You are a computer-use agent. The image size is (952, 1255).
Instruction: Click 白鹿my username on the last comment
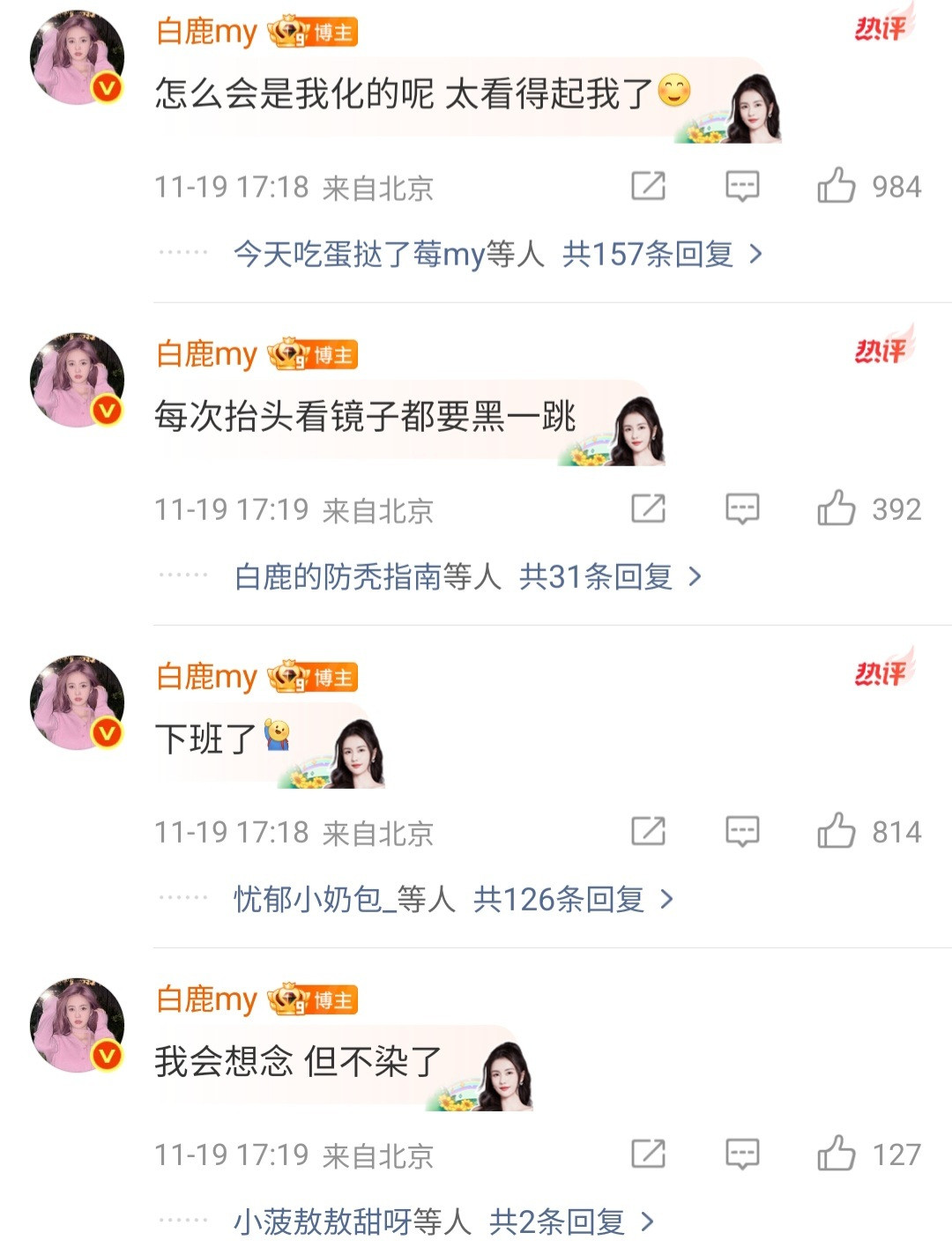pos(207,999)
